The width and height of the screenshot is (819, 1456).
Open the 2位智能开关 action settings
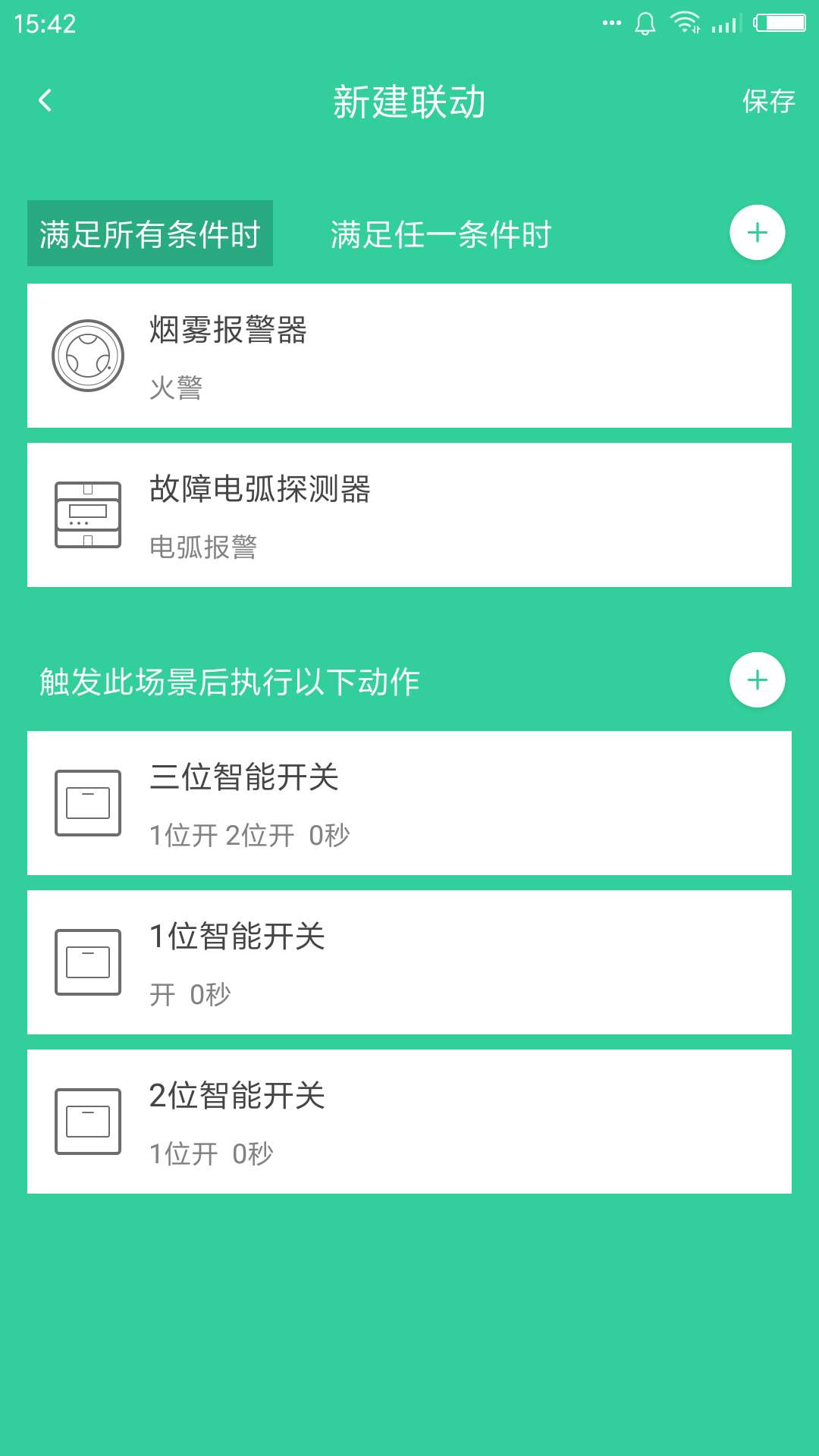(409, 1121)
